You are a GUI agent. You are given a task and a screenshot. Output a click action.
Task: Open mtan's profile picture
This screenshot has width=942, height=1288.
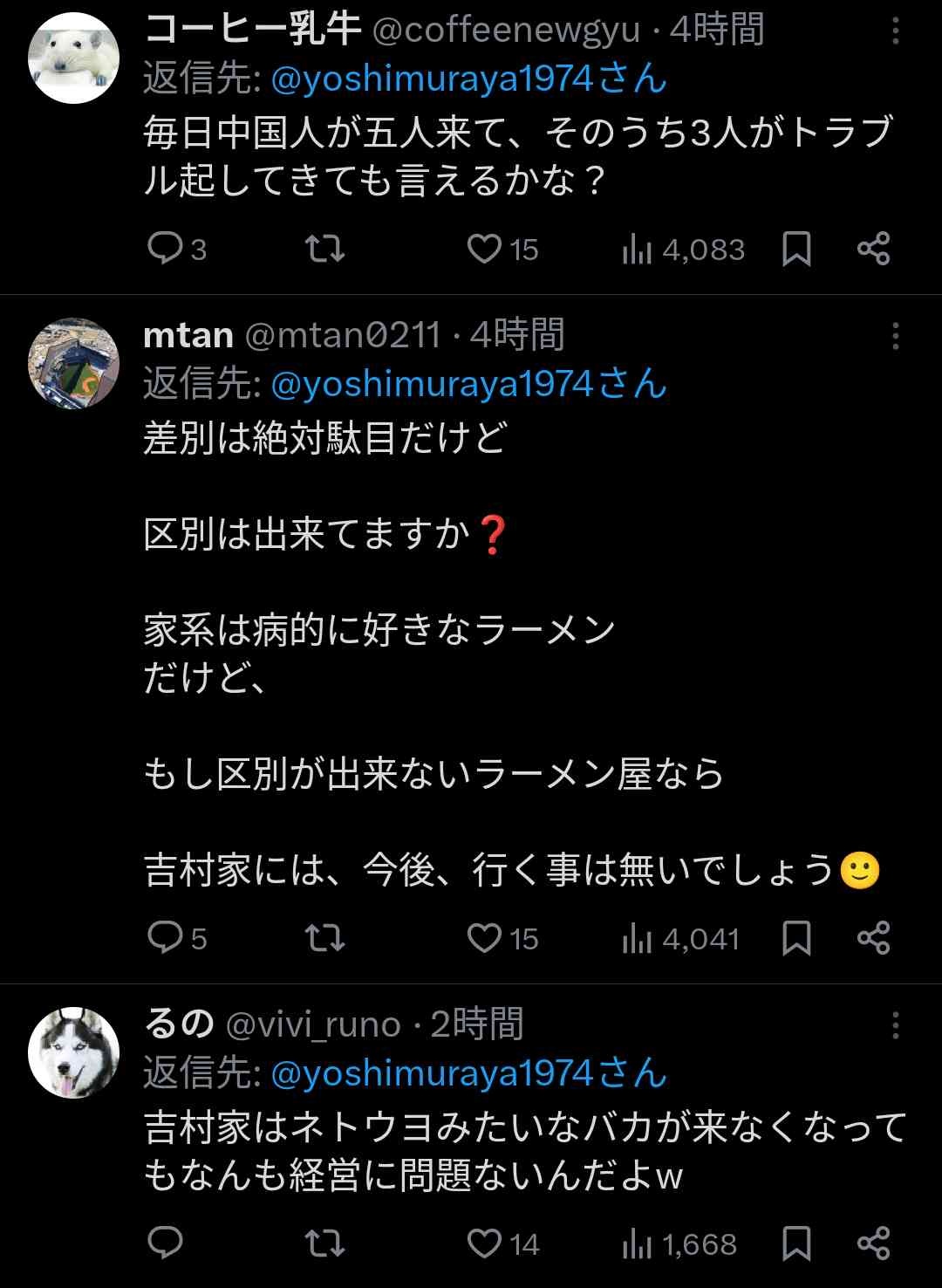pos(73,363)
